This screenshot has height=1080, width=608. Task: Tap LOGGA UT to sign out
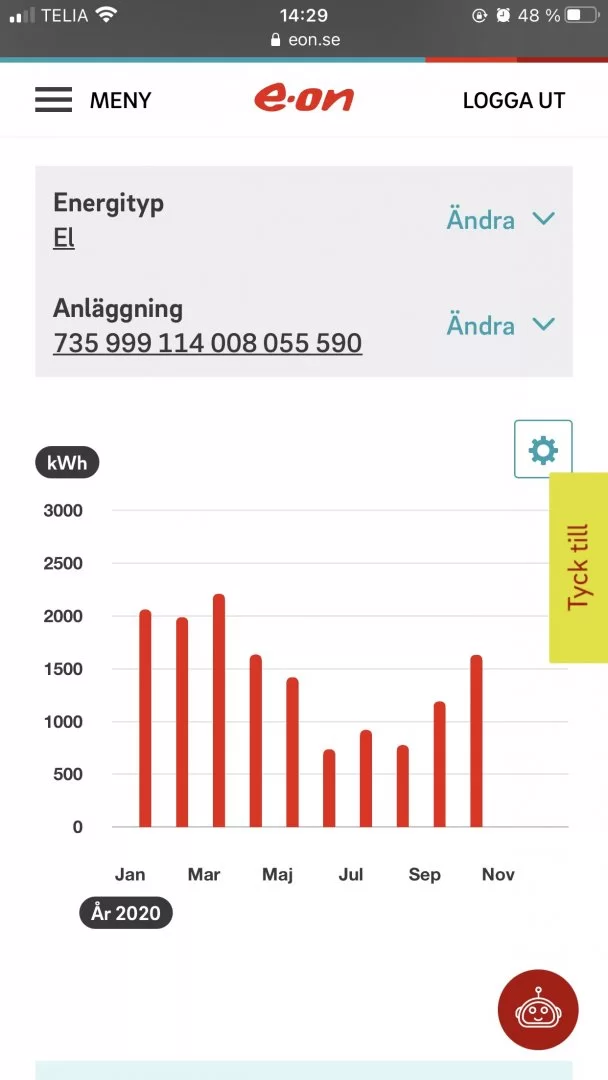pos(513,100)
